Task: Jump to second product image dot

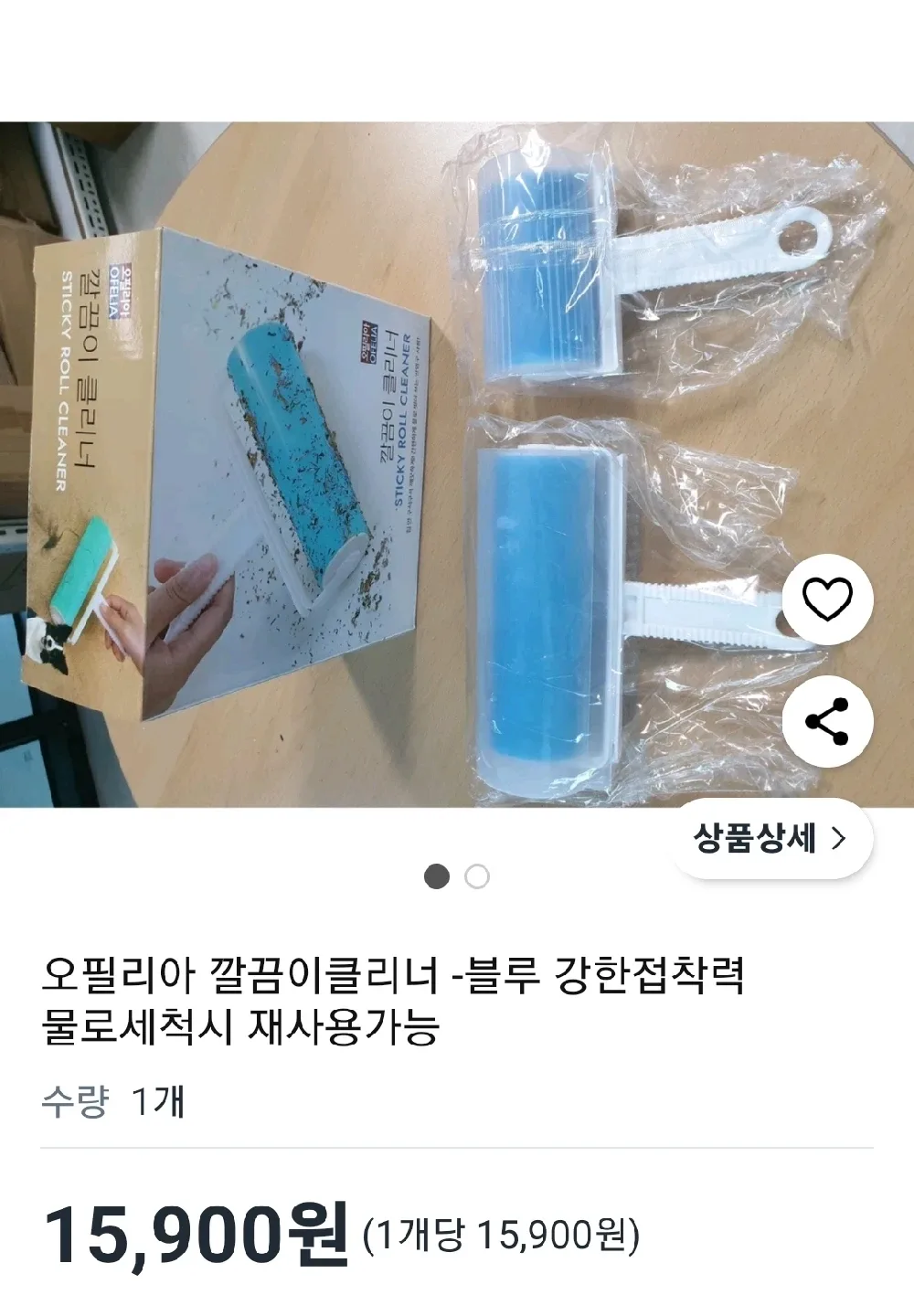Action: pos(477,877)
